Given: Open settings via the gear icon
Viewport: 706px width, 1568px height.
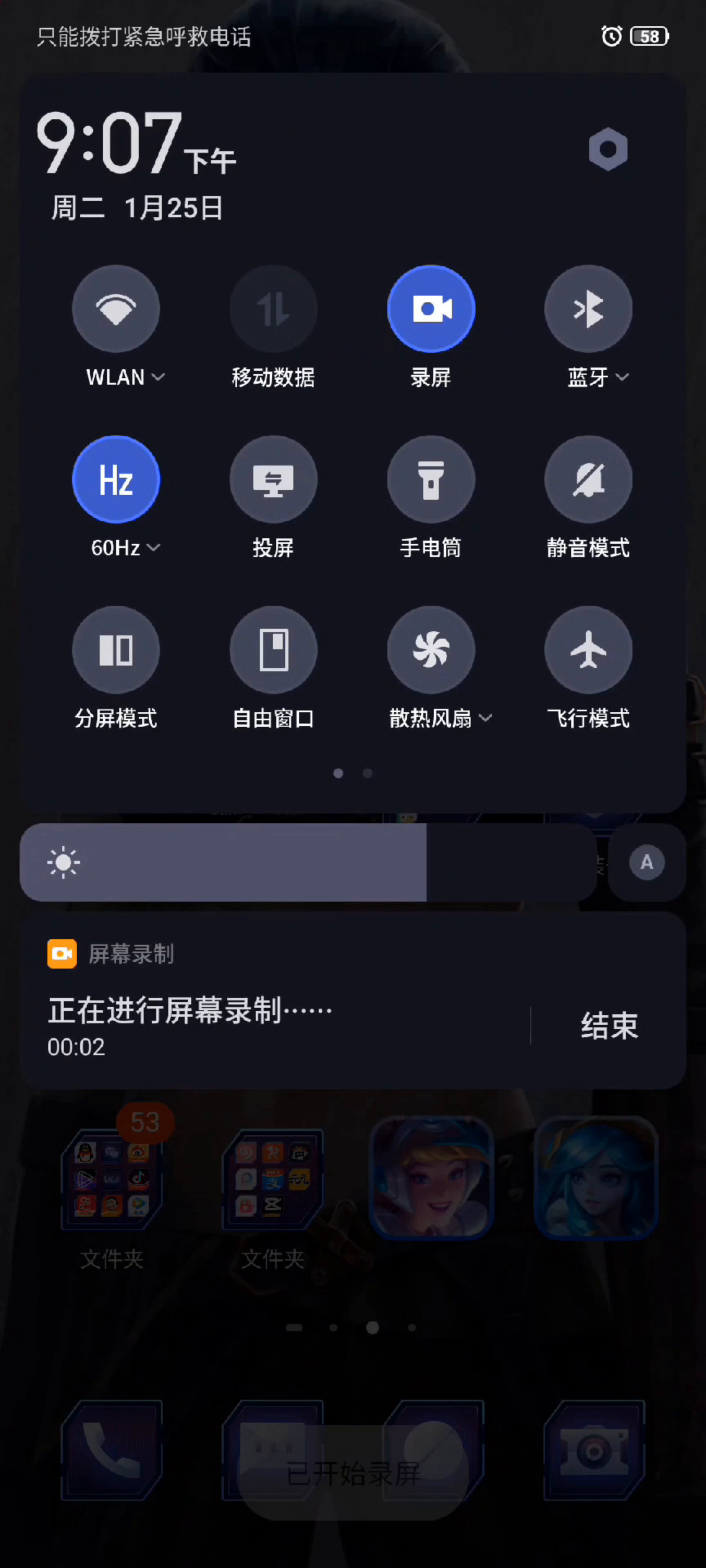Looking at the screenshot, I should pos(608,149).
